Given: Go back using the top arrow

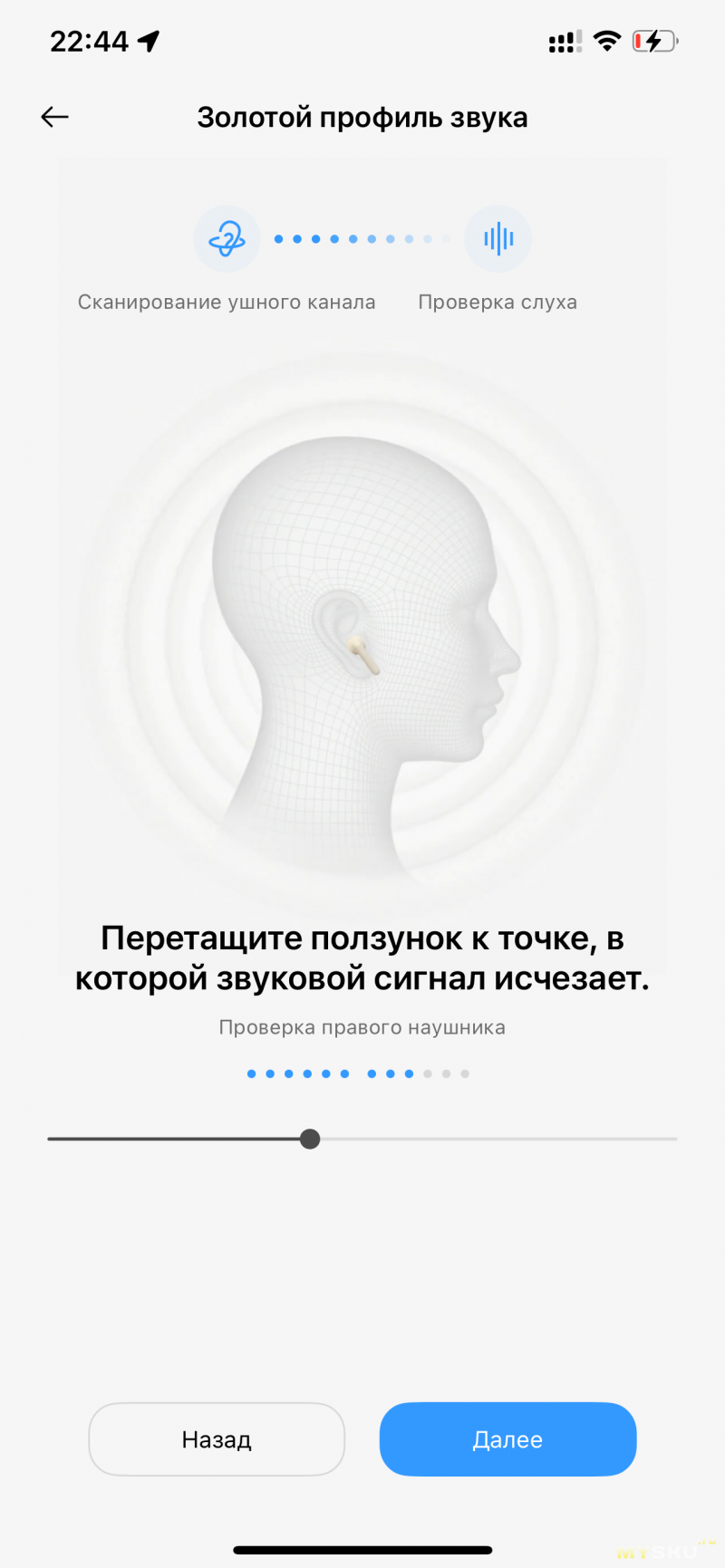Looking at the screenshot, I should 54,117.
